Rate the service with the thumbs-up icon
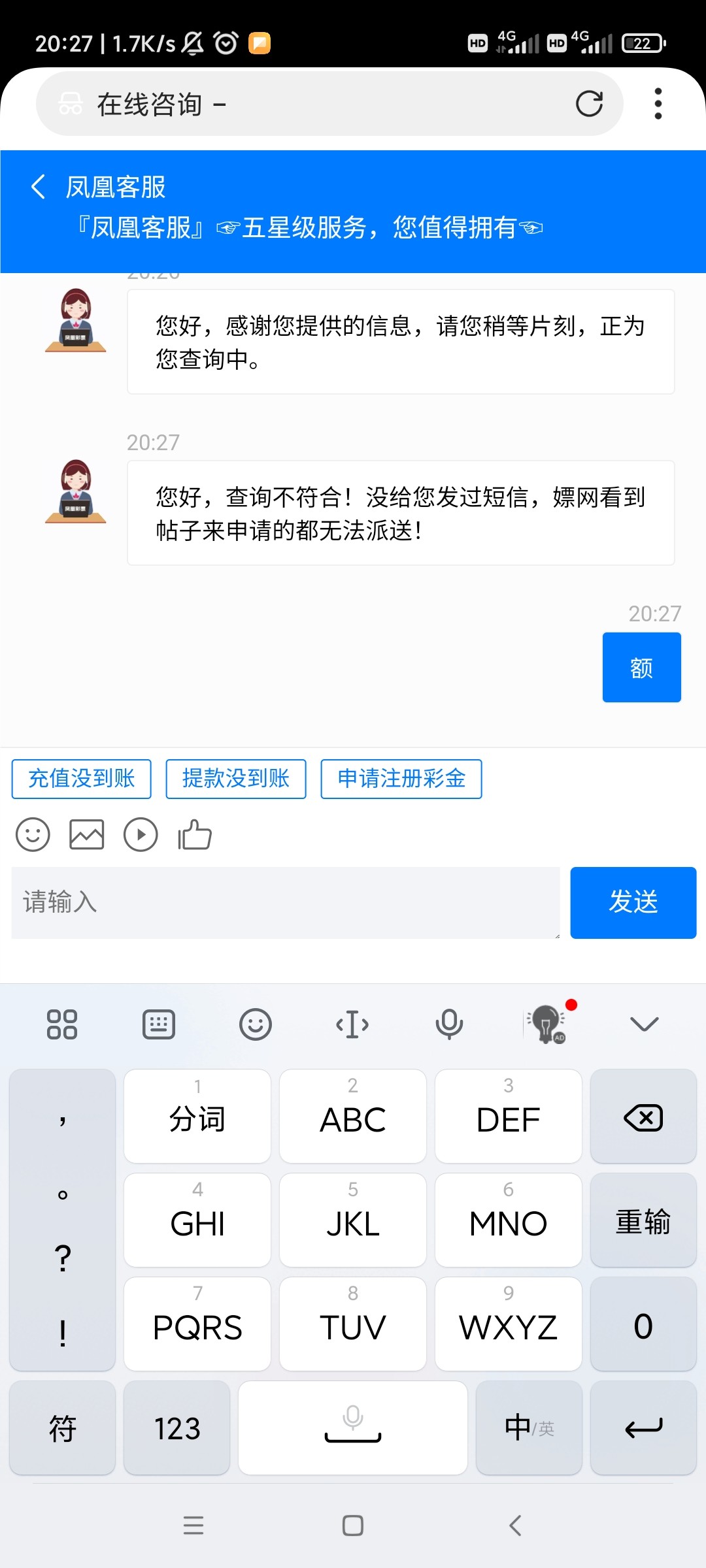Screen dimensions: 706x1568 (x=195, y=835)
